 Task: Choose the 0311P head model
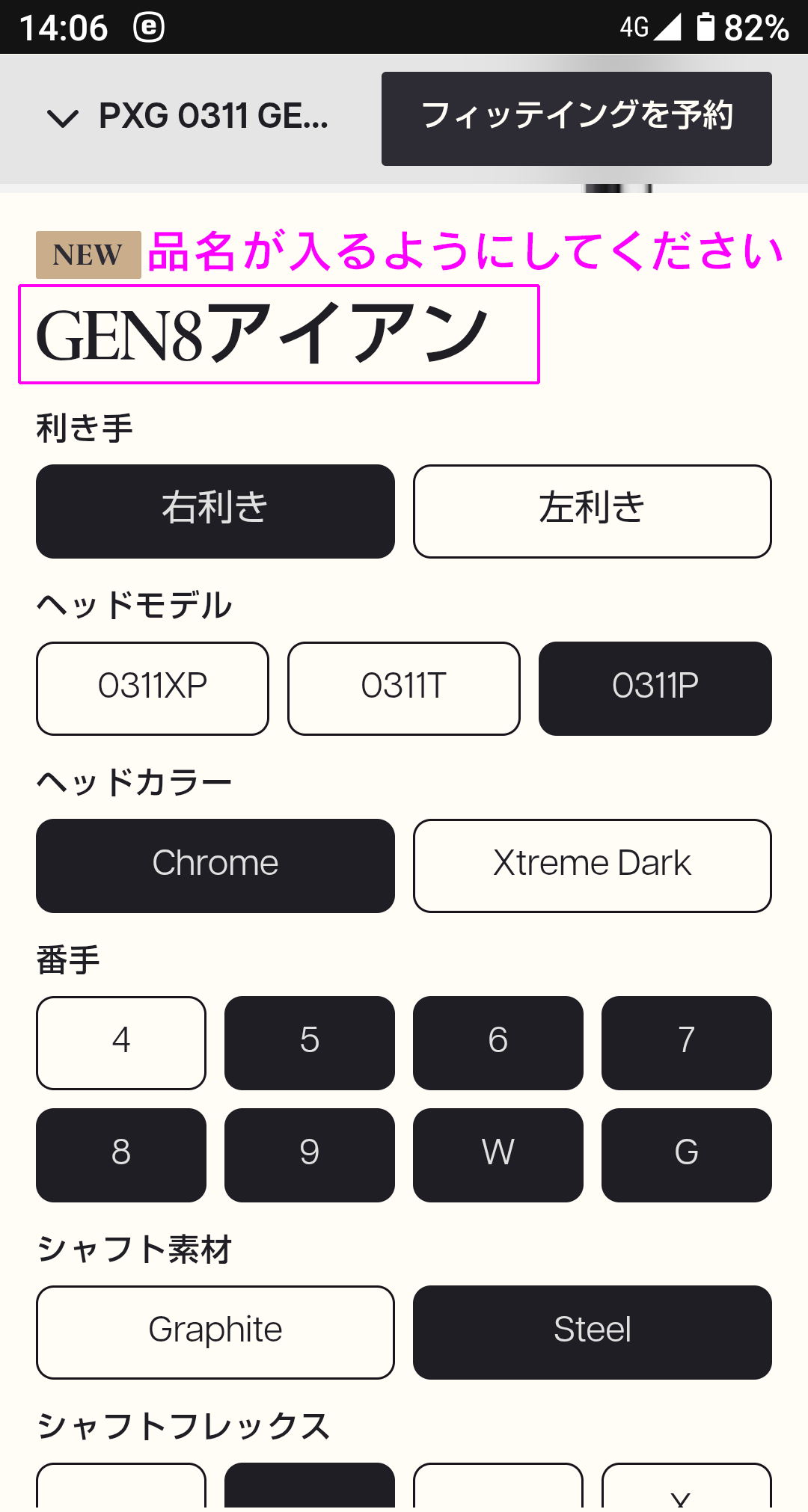[x=655, y=688]
